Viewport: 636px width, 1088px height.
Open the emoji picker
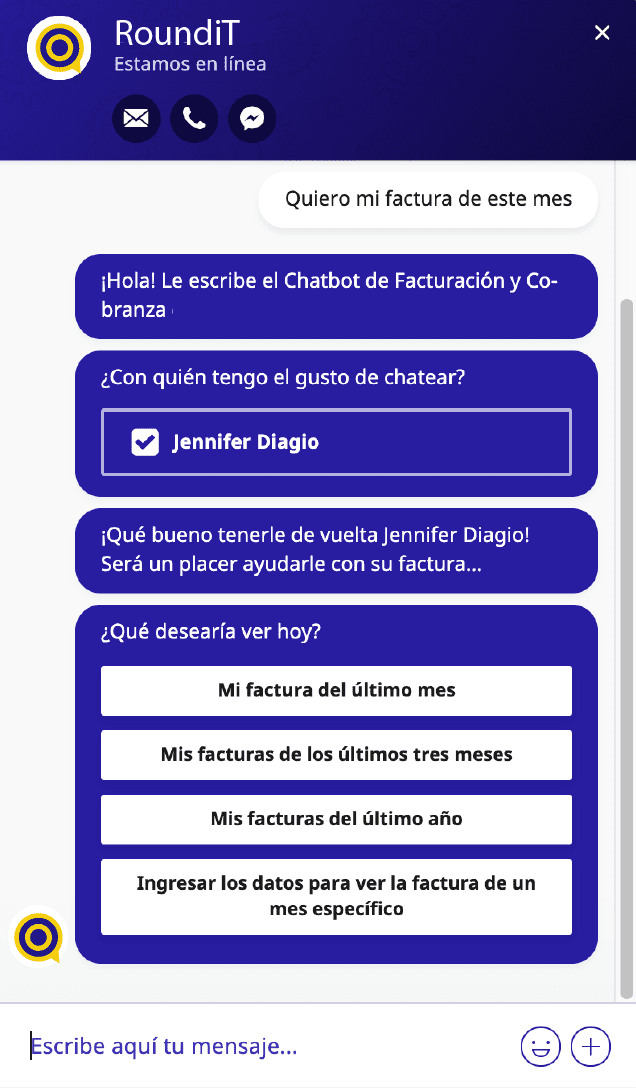(x=540, y=1046)
